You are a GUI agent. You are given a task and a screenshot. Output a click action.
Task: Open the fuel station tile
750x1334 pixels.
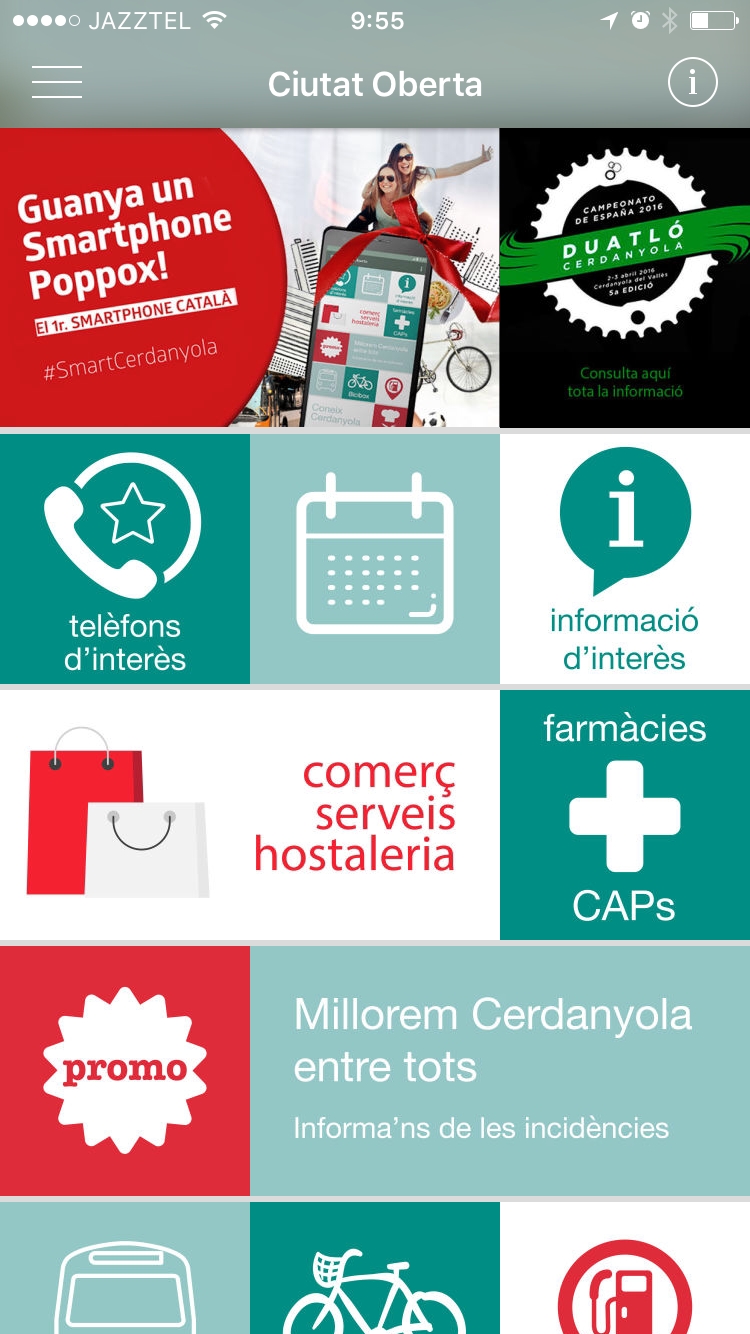[625, 1268]
